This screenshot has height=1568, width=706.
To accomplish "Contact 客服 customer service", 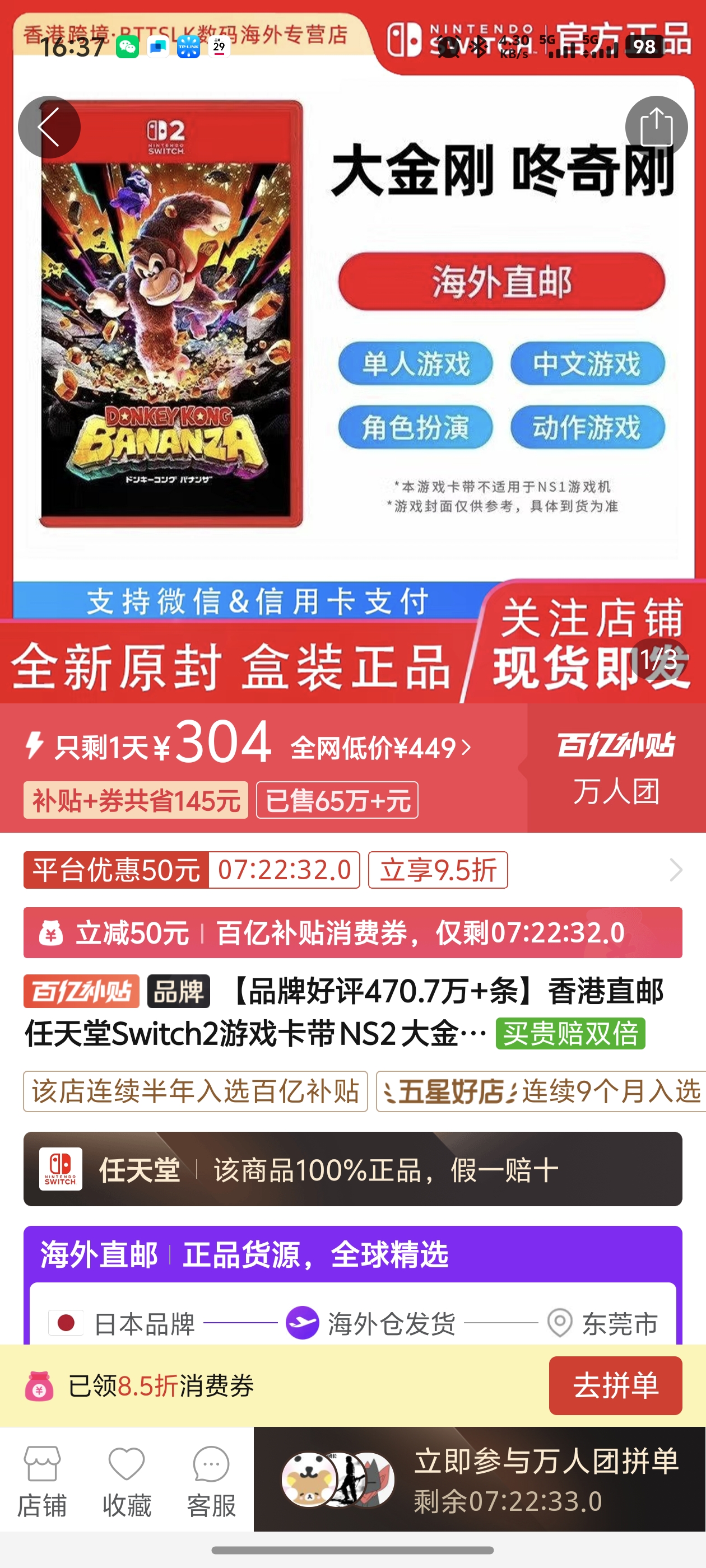I will pyautogui.click(x=211, y=1480).
